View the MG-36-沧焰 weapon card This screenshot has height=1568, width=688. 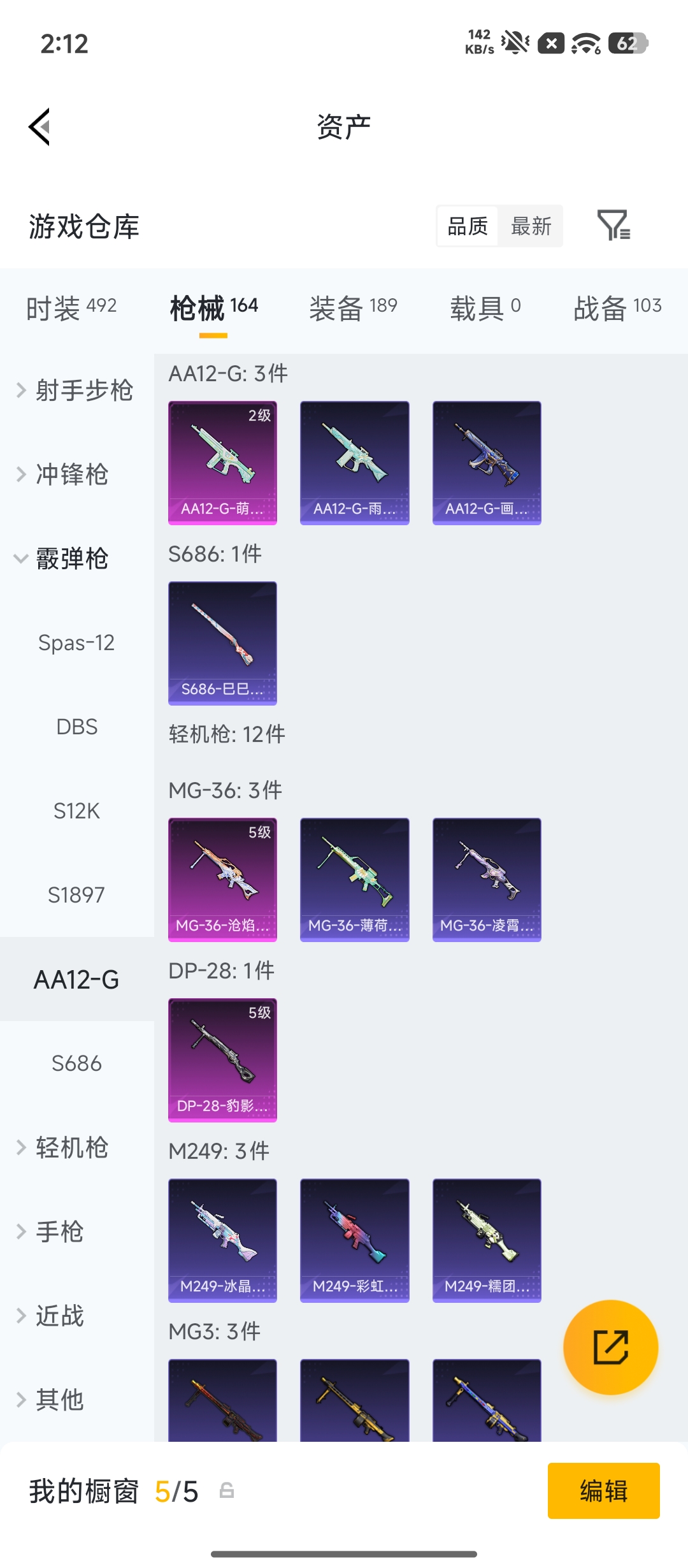pyautogui.click(x=222, y=878)
